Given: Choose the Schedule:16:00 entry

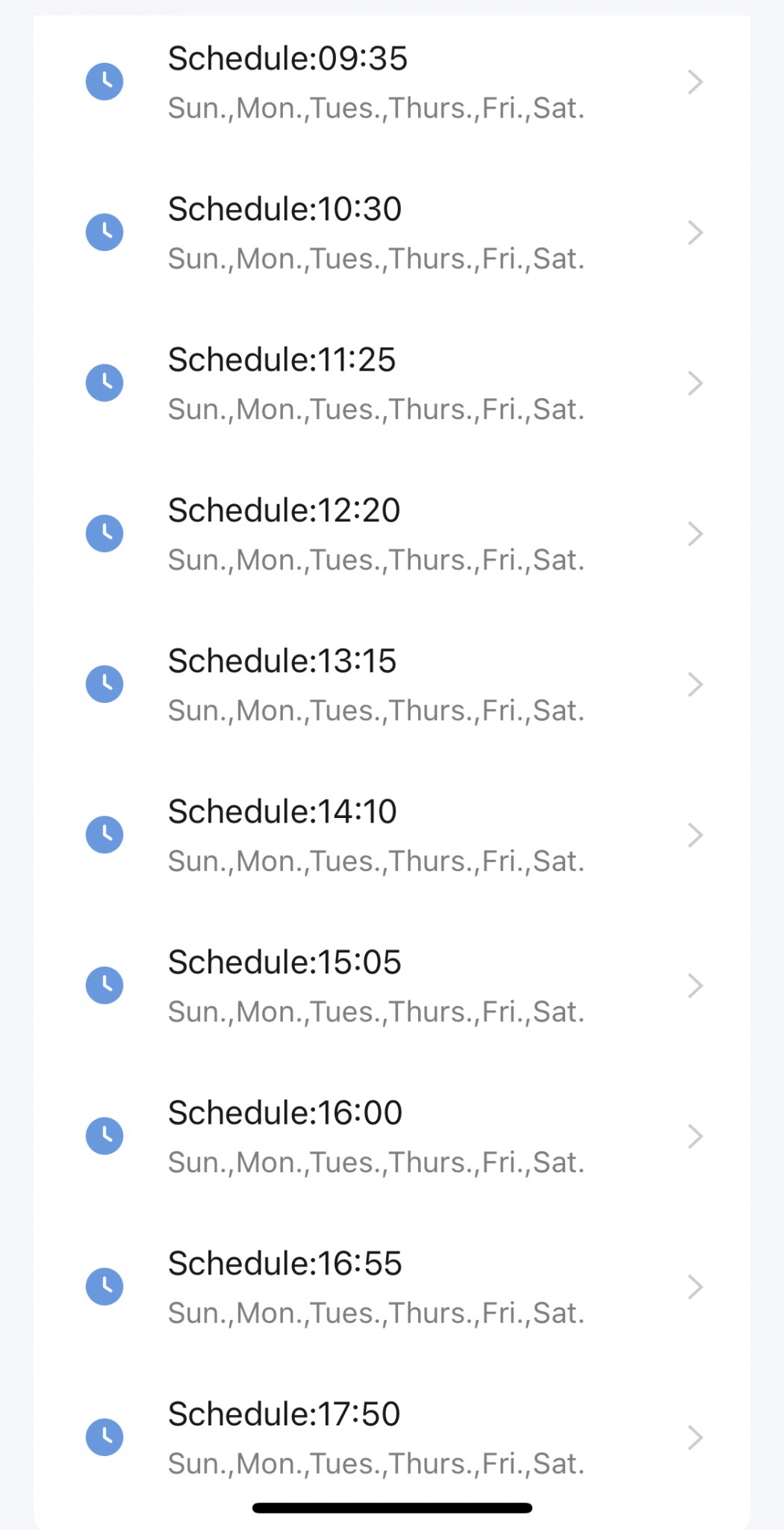Looking at the screenshot, I should (392, 1136).
